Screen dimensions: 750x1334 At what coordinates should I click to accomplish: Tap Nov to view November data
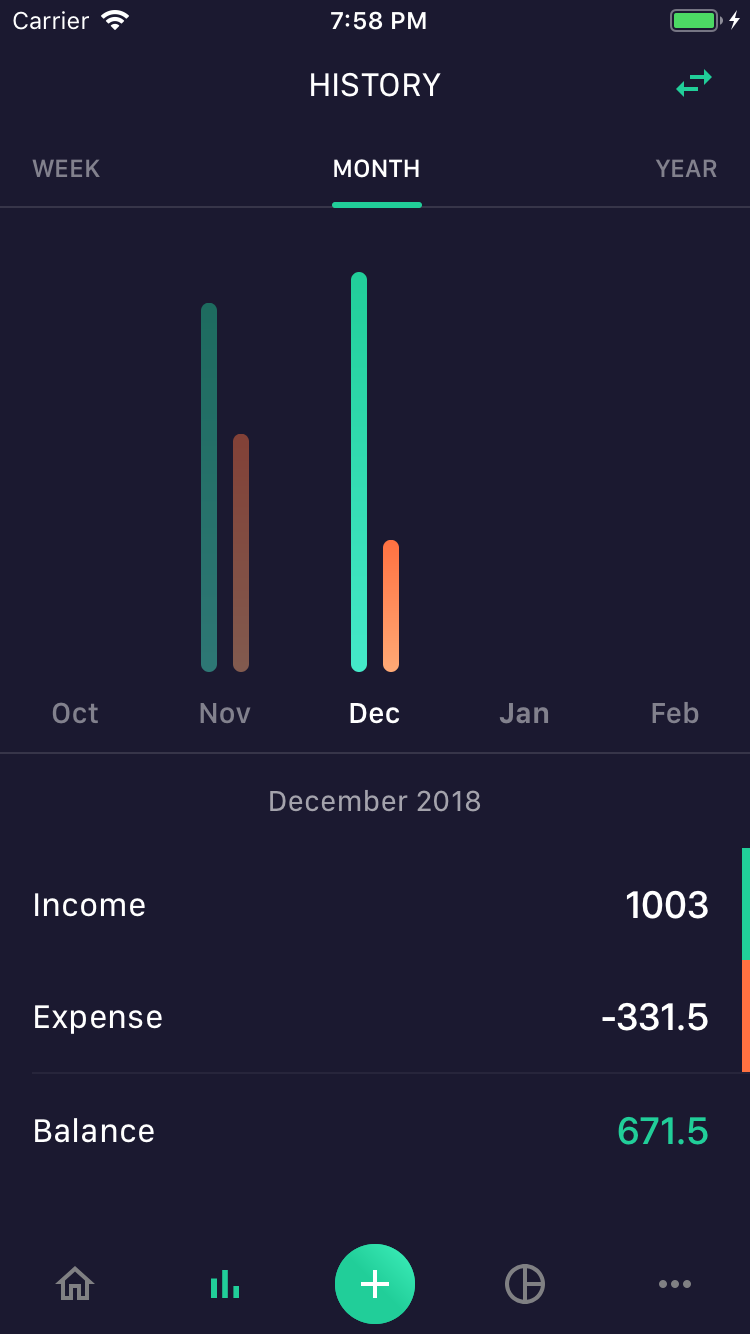pos(224,713)
